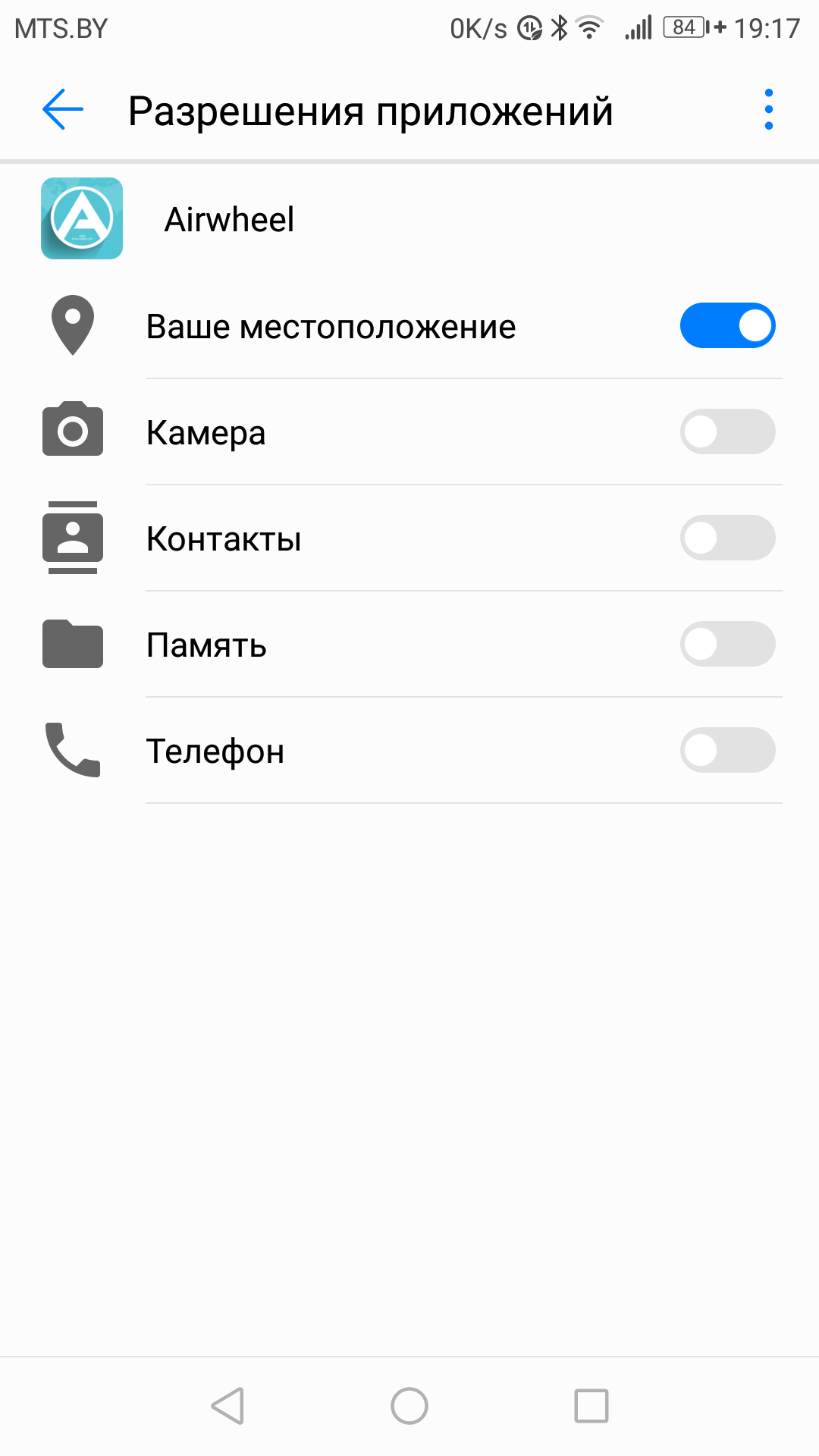This screenshot has height=1456, width=819.
Task: Open recent apps with the square button
Action: [x=591, y=1406]
